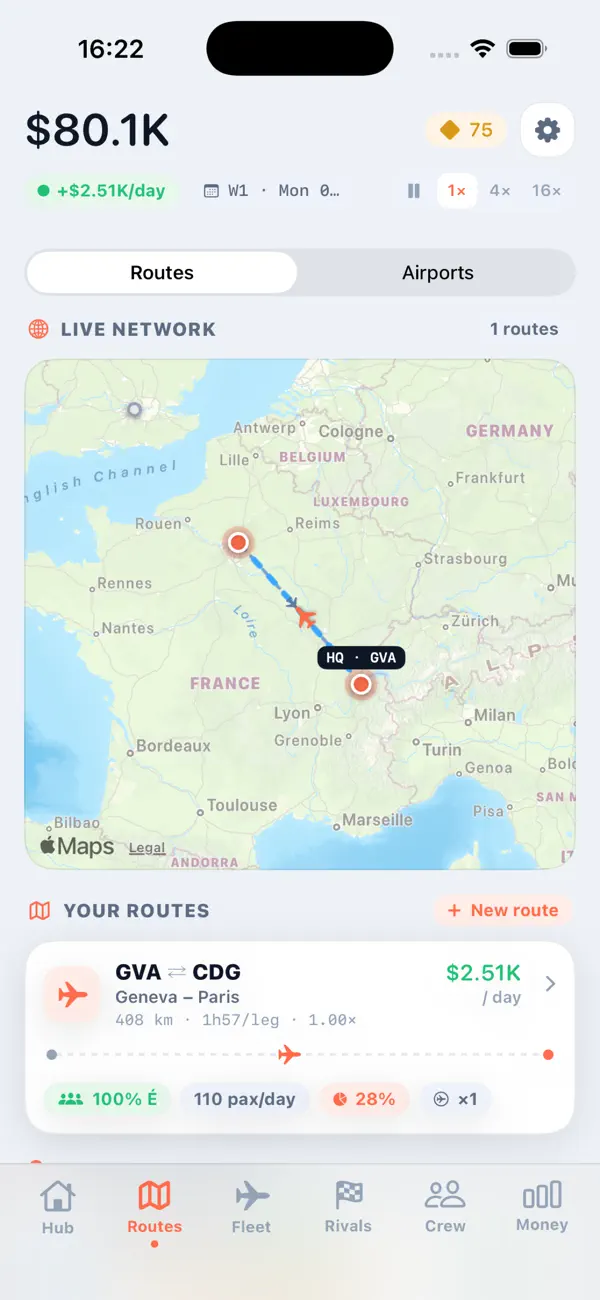Set game speed to 4×
This screenshot has height=1300, width=600.
pos(499,190)
